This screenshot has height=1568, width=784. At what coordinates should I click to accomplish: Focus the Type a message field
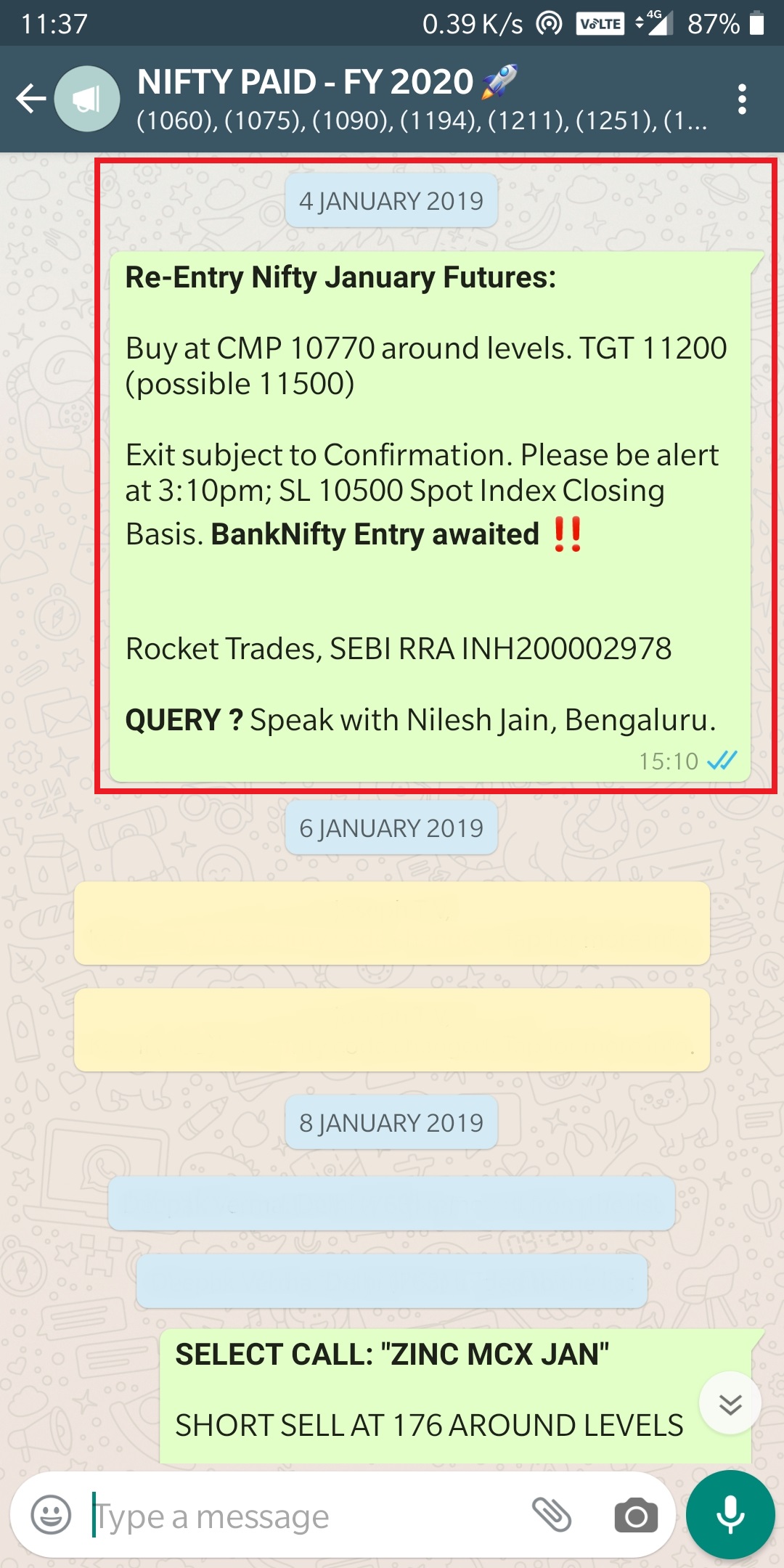(305, 1516)
